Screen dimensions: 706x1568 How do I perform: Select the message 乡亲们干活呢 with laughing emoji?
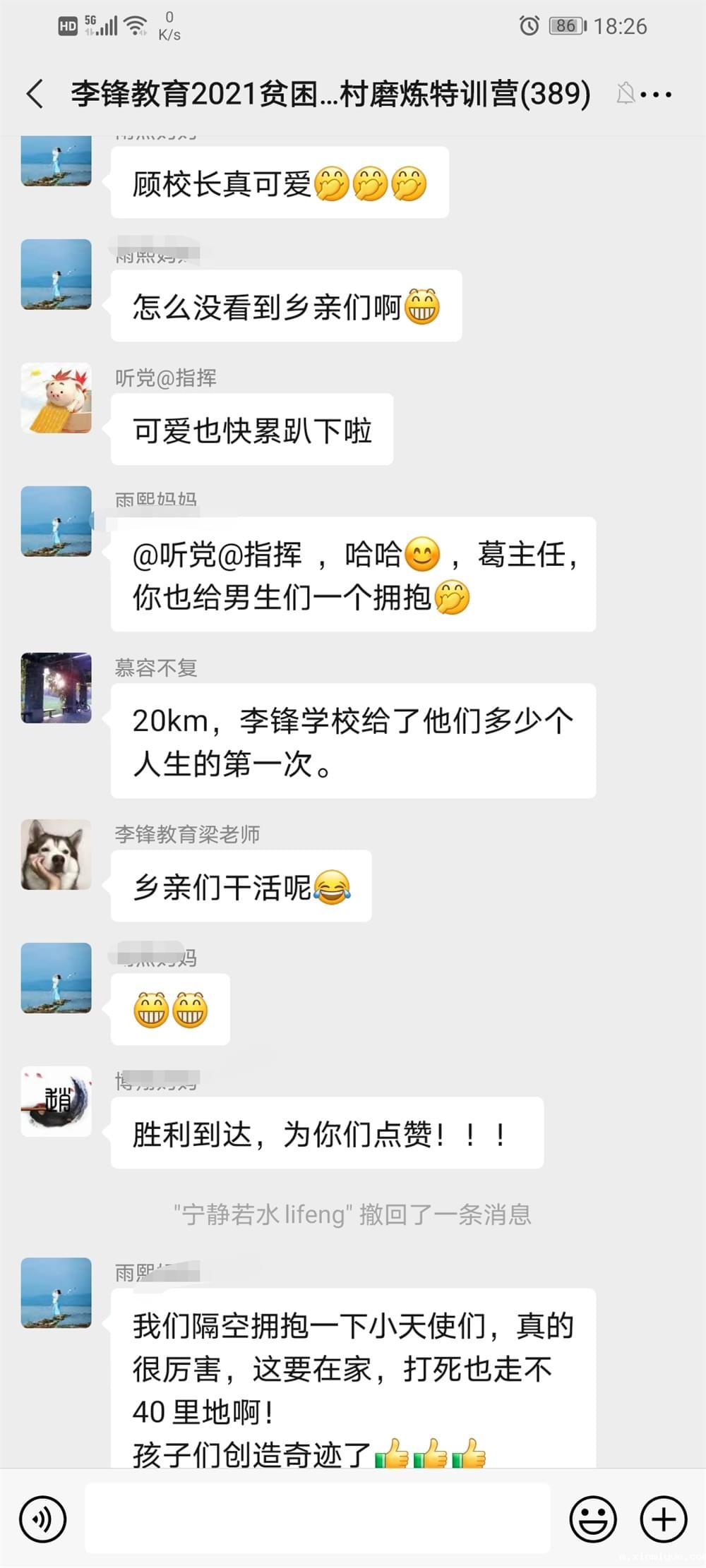pyautogui.click(x=240, y=886)
